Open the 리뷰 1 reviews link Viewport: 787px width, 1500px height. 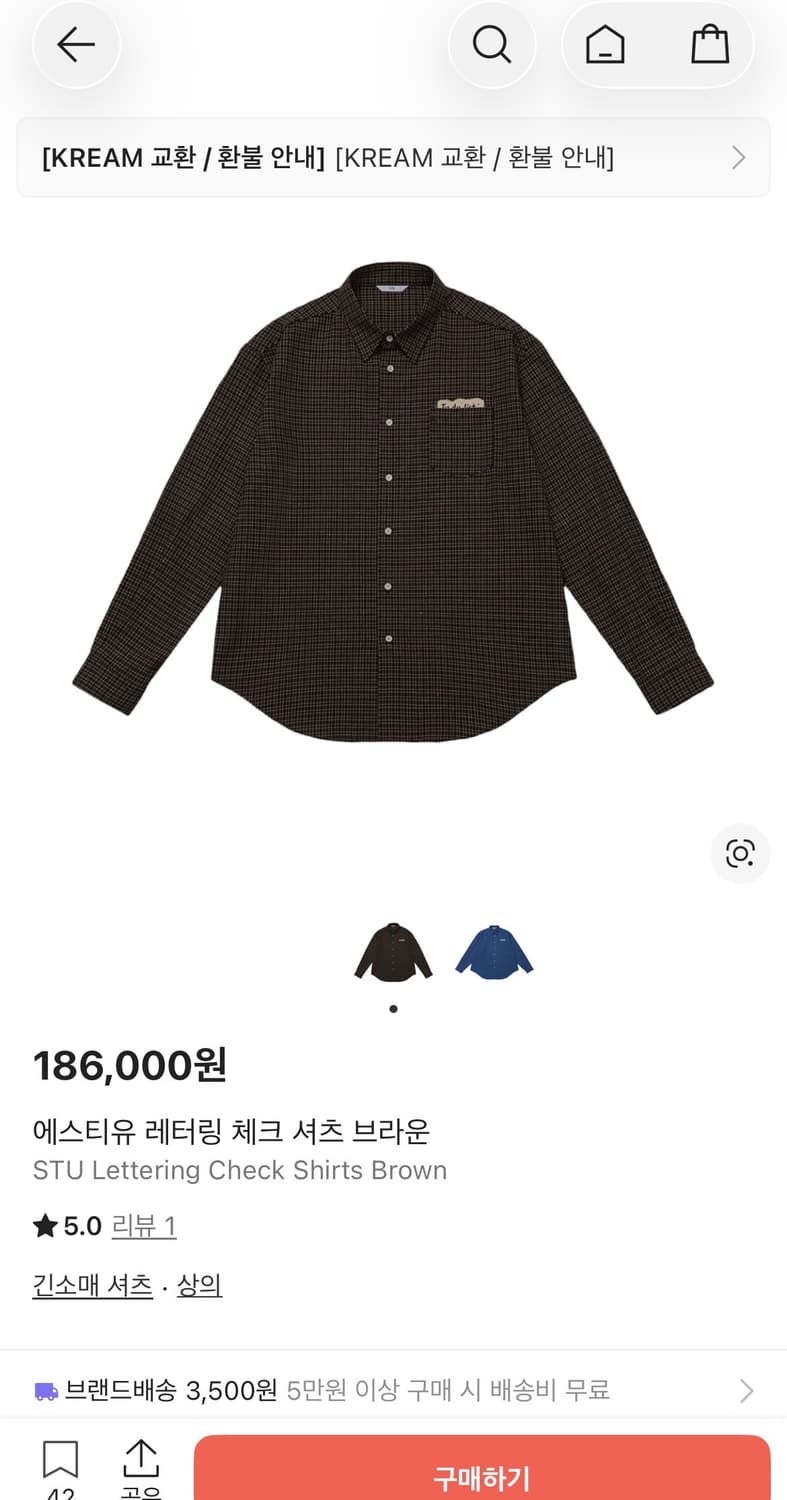[x=144, y=1226]
